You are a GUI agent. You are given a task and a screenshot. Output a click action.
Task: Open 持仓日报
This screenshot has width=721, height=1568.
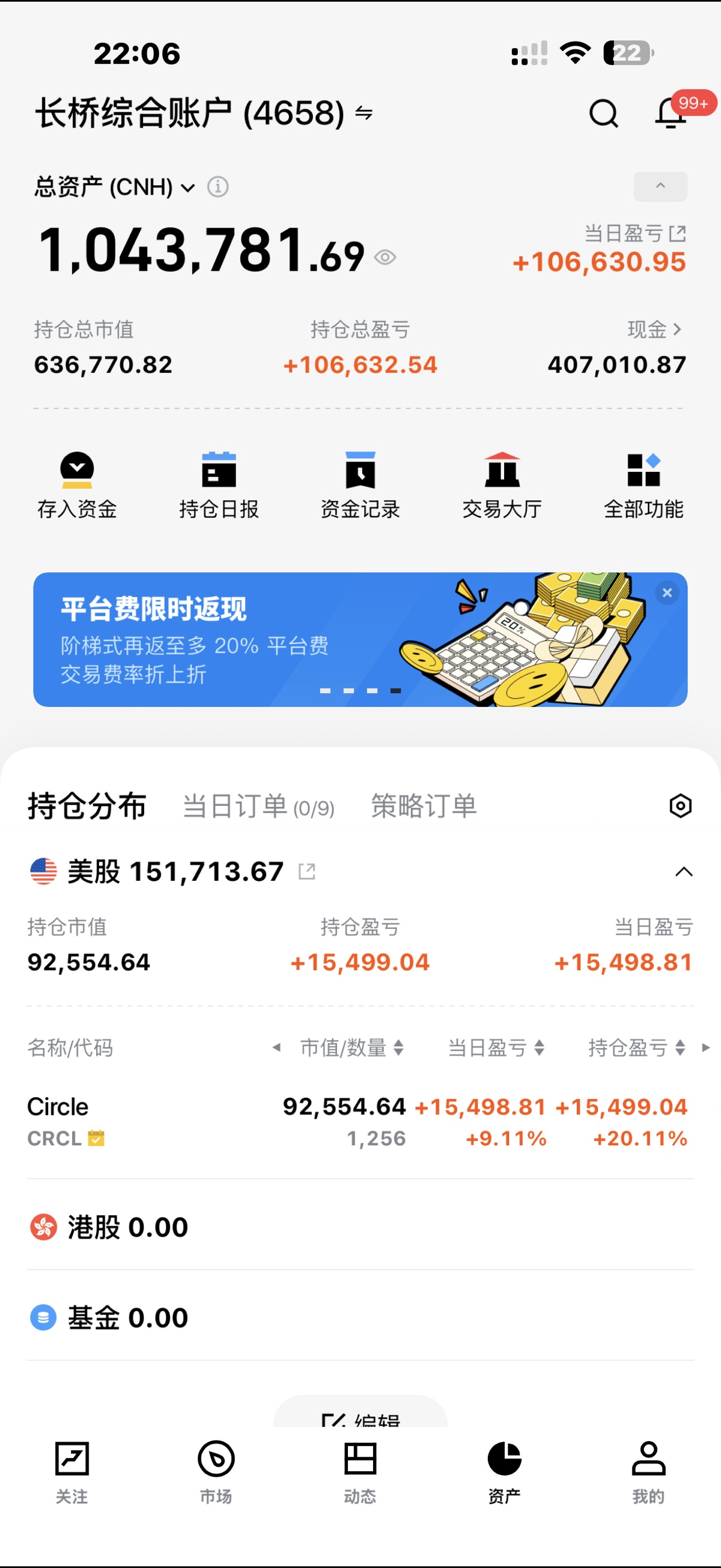[x=219, y=485]
